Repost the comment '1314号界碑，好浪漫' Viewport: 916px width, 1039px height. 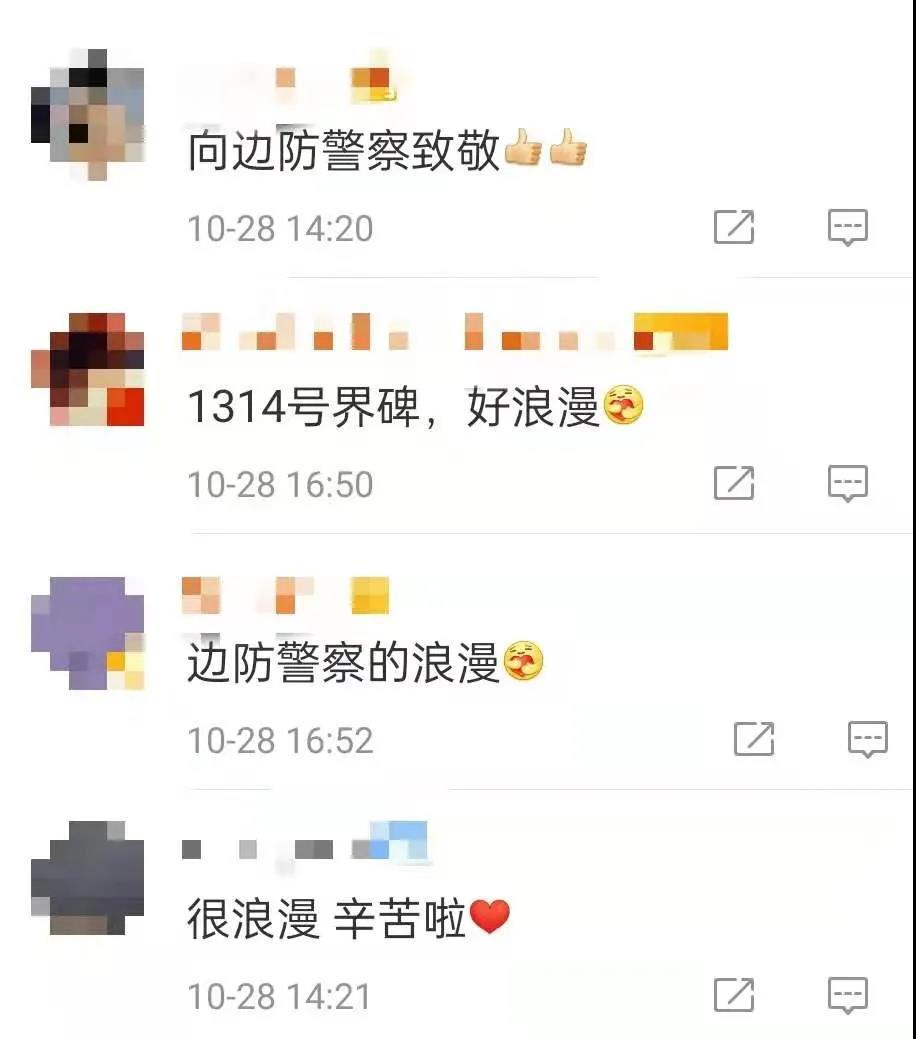(x=733, y=484)
